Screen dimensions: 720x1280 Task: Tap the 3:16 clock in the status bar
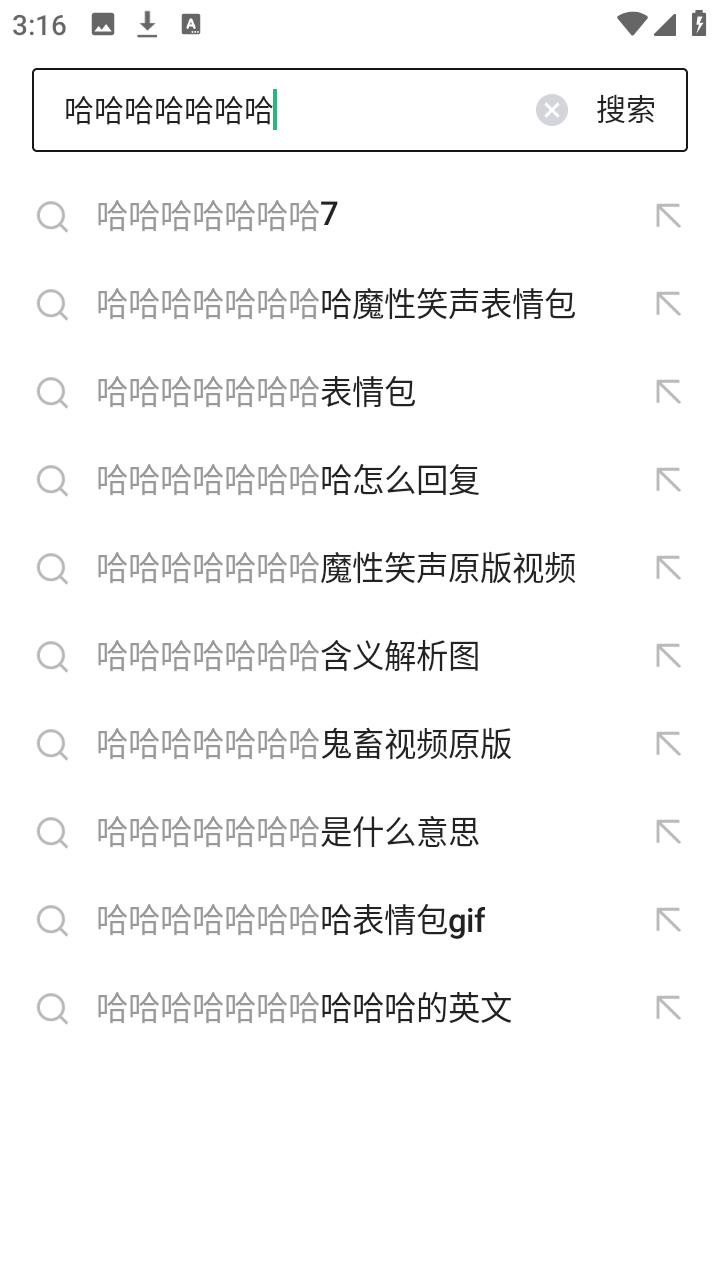pyautogui.click(x=40, y=23)
